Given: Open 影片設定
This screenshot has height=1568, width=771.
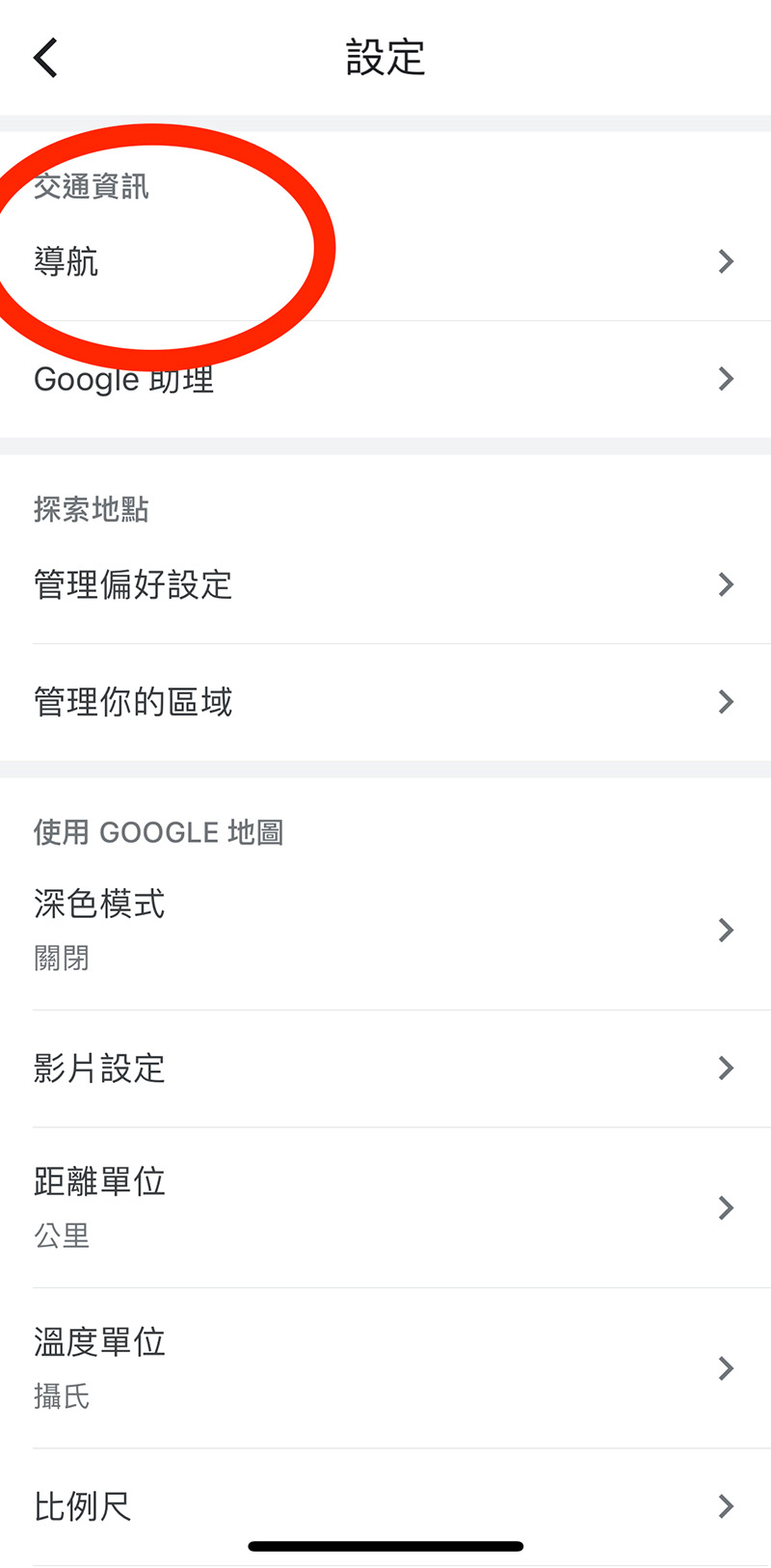Looking at the screenshot, I should (x=385, y=1068).
